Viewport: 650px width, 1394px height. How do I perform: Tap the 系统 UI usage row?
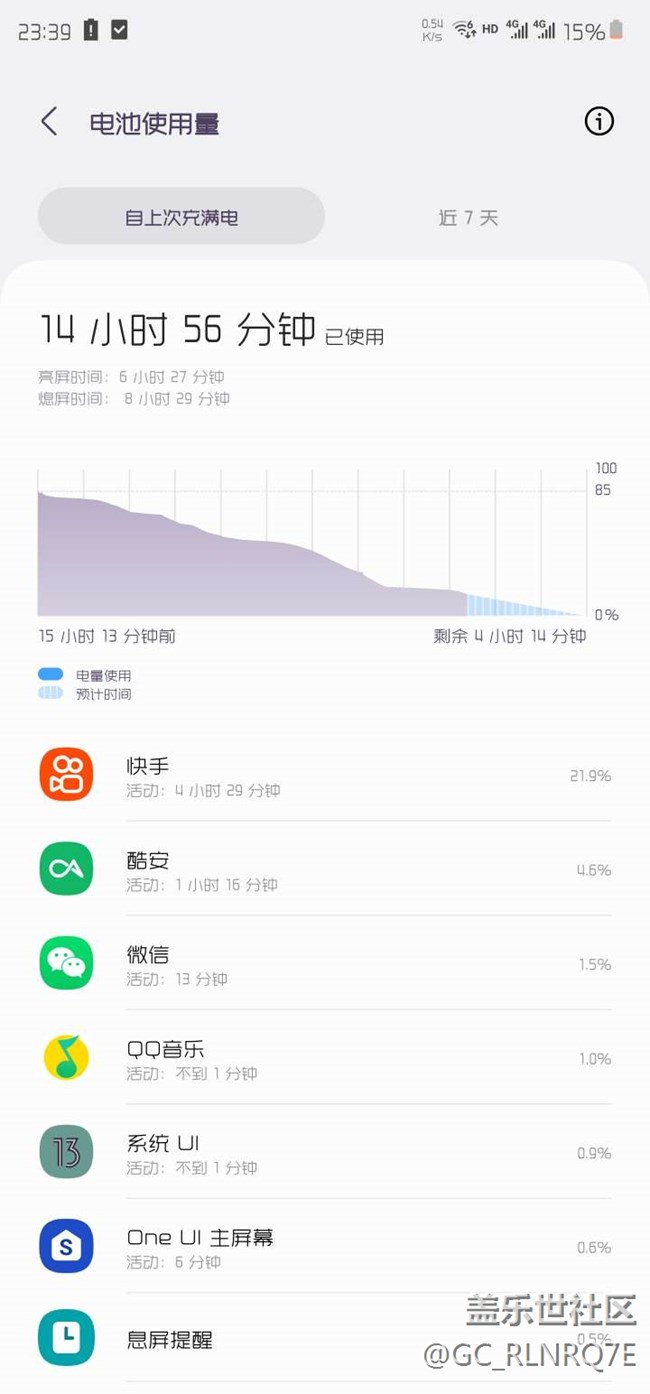coord(324,1152)
